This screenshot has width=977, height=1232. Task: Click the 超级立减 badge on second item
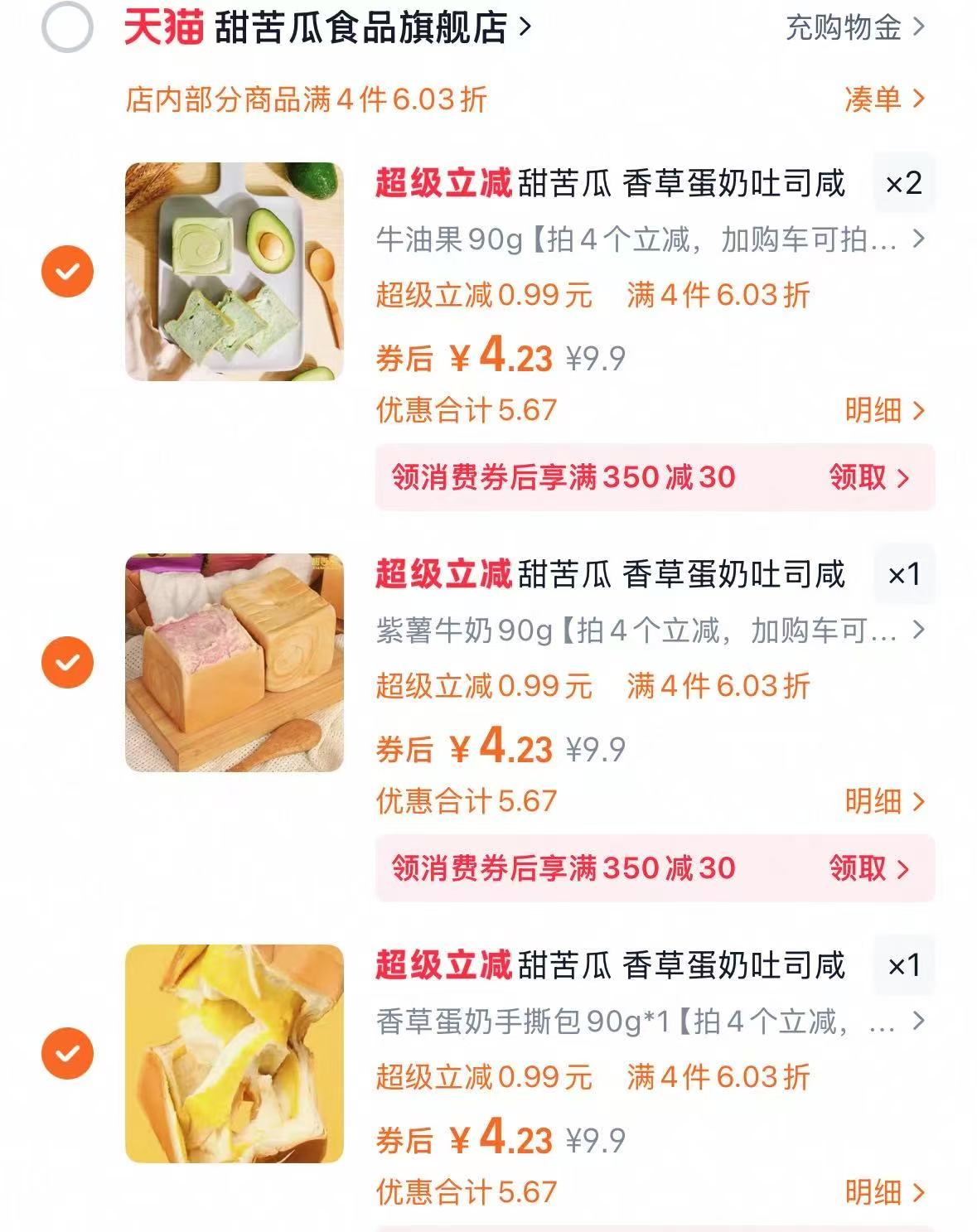coord(442,575)
